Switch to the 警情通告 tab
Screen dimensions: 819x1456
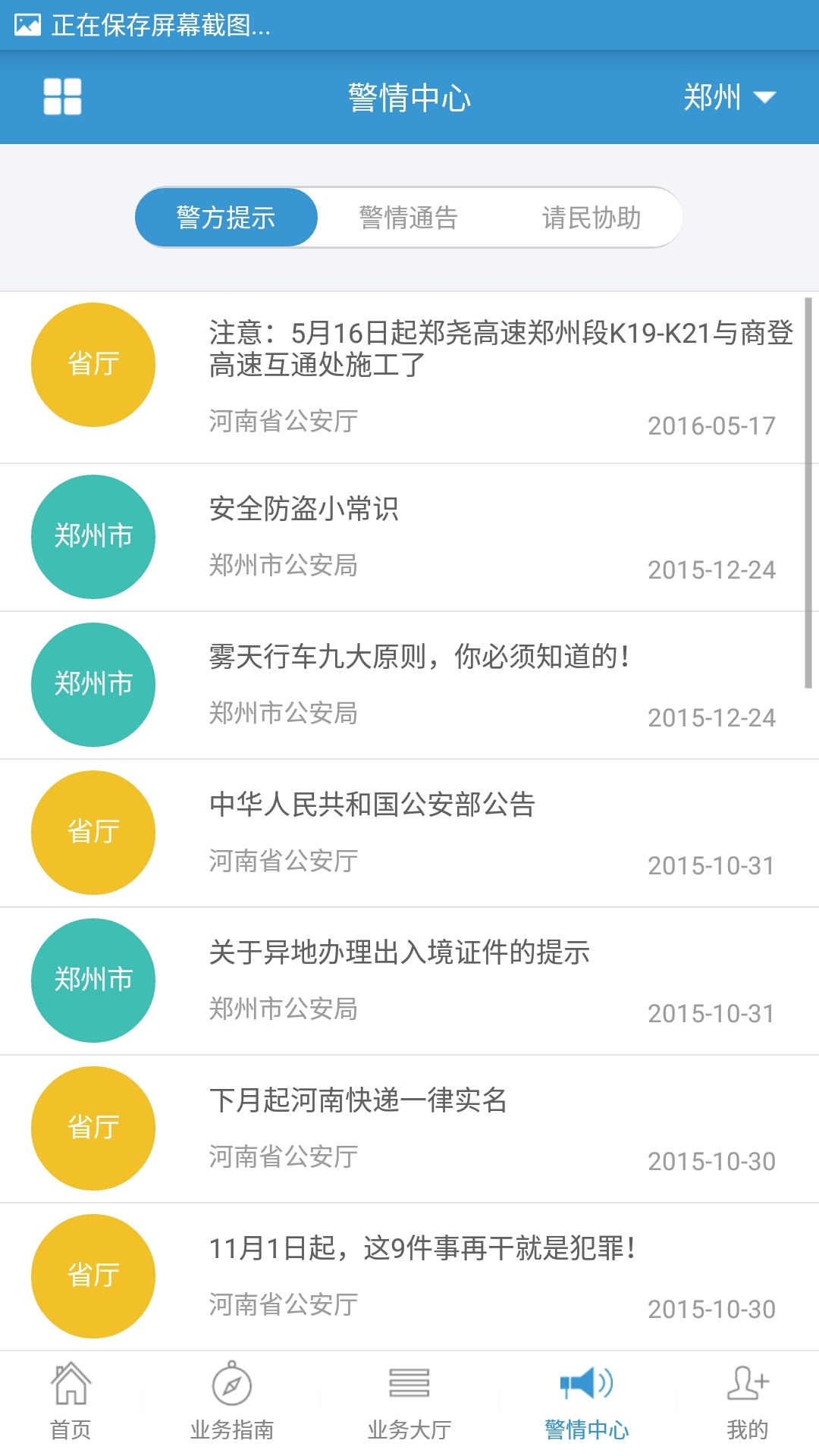(409, 217)
